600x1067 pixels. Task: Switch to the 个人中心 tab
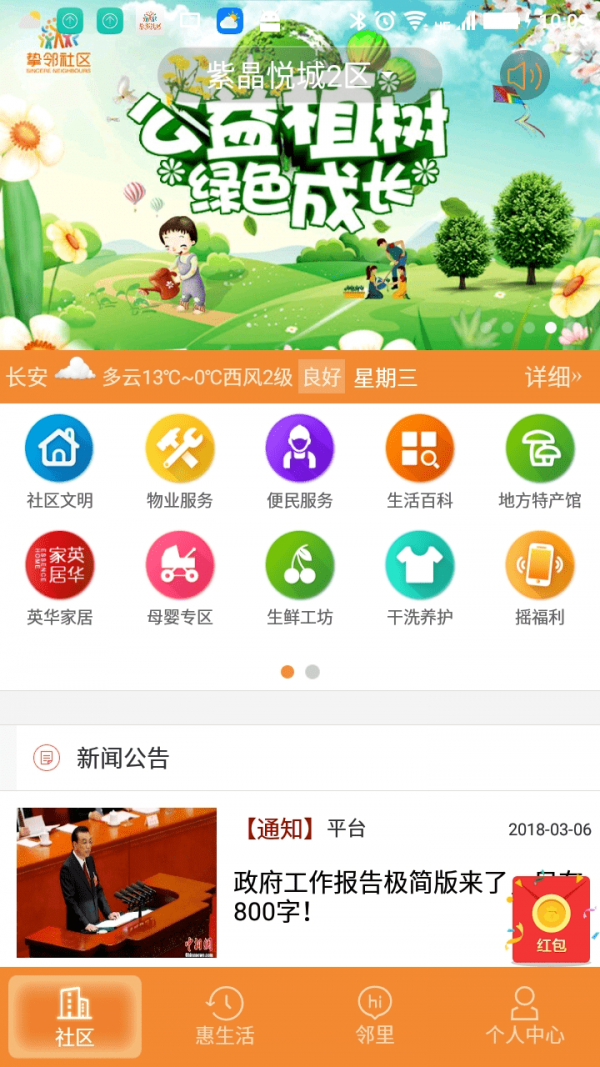[524, 1016]
